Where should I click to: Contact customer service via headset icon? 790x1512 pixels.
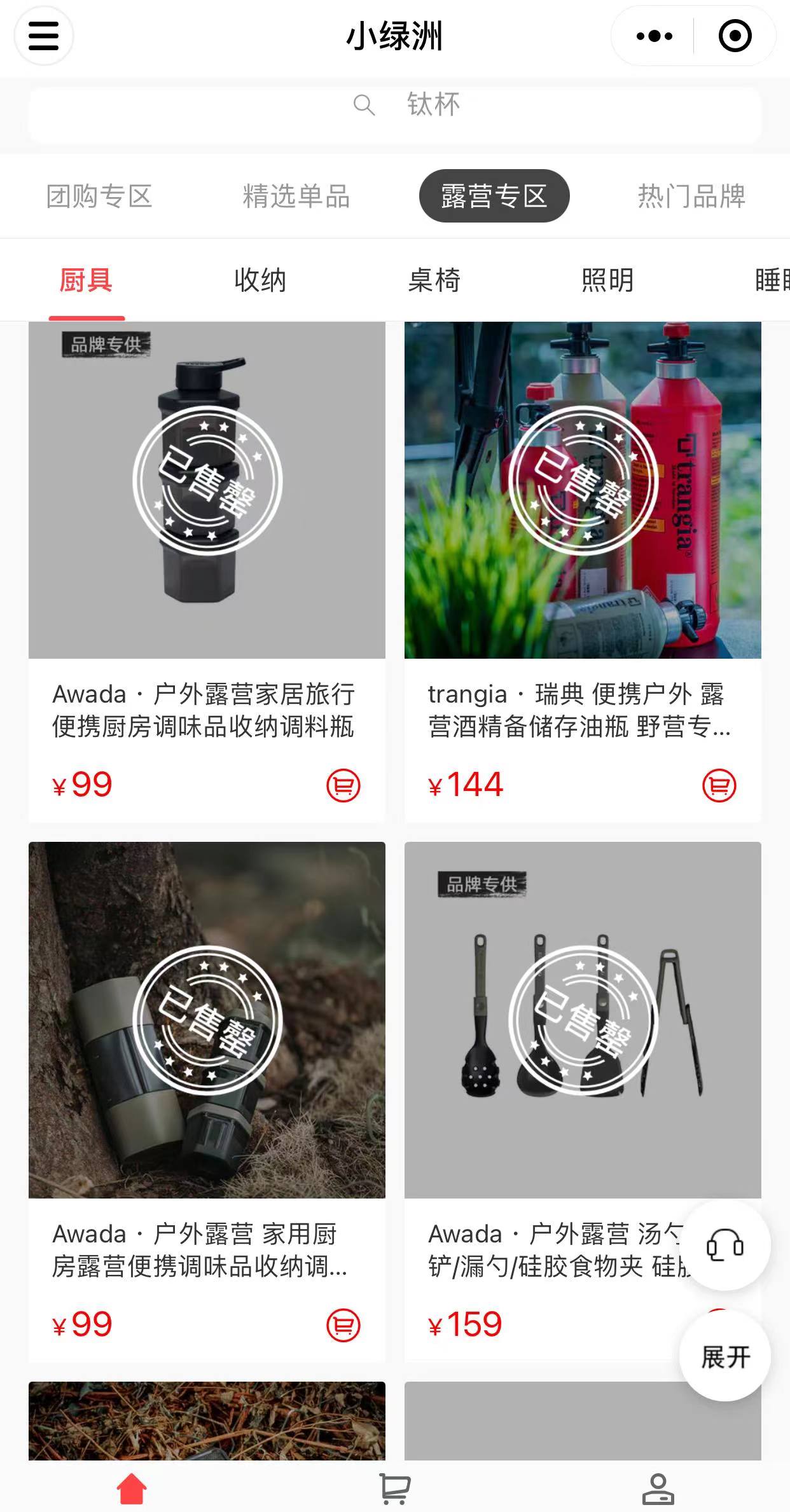[724, 1245]
